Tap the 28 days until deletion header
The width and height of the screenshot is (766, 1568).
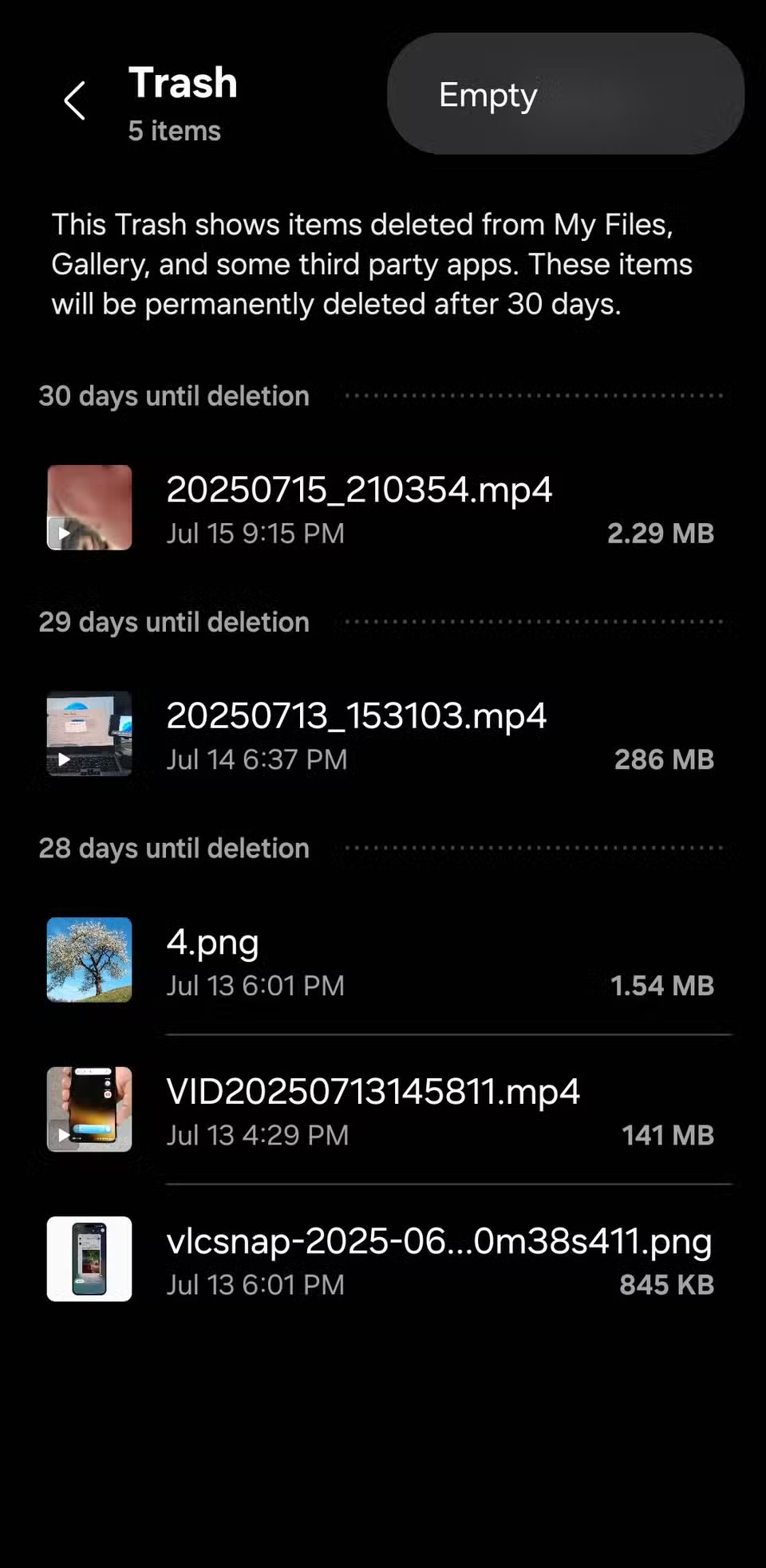(x=173, y=848)
